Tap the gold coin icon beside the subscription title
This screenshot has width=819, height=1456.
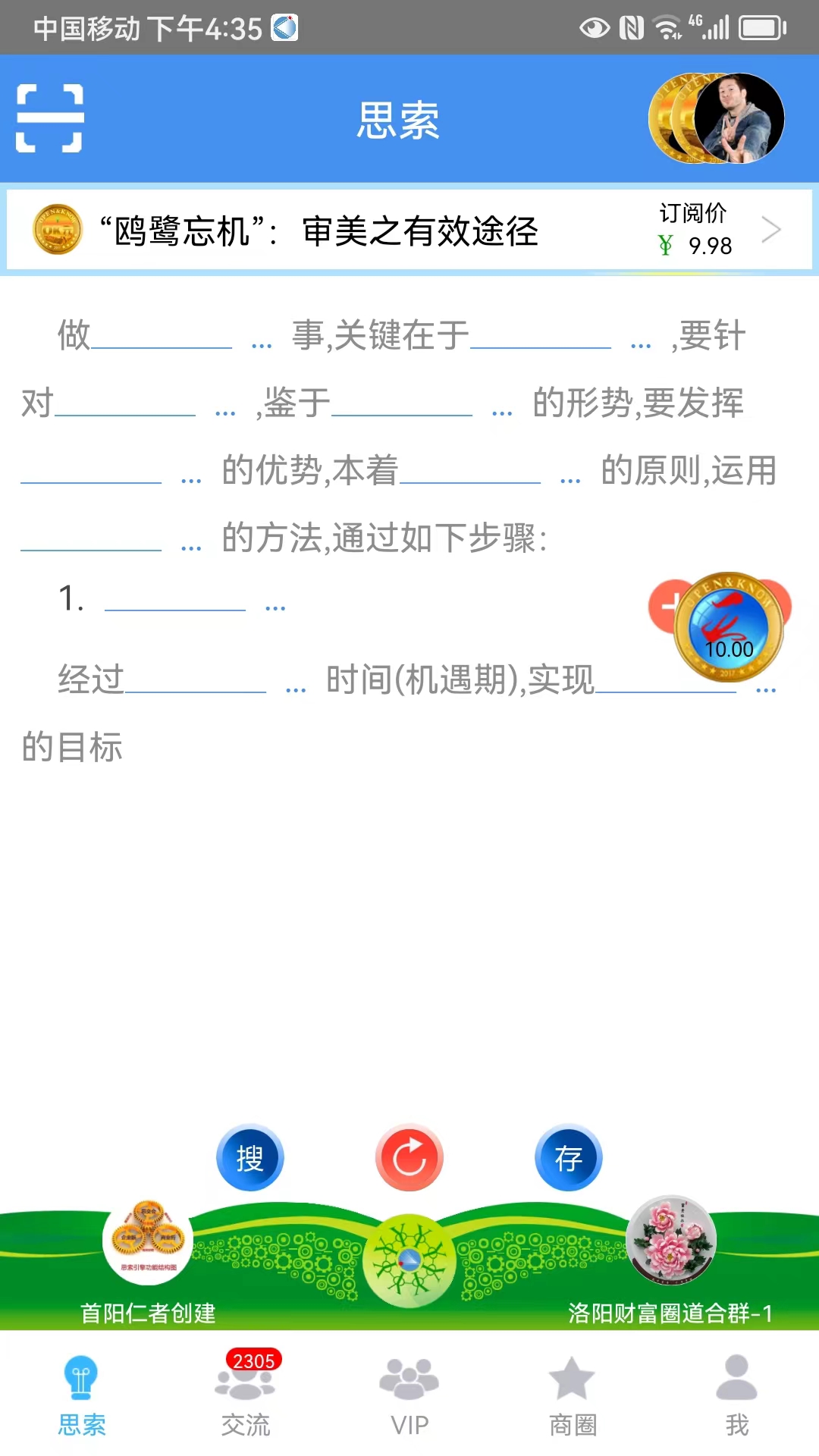pos(56,230)
